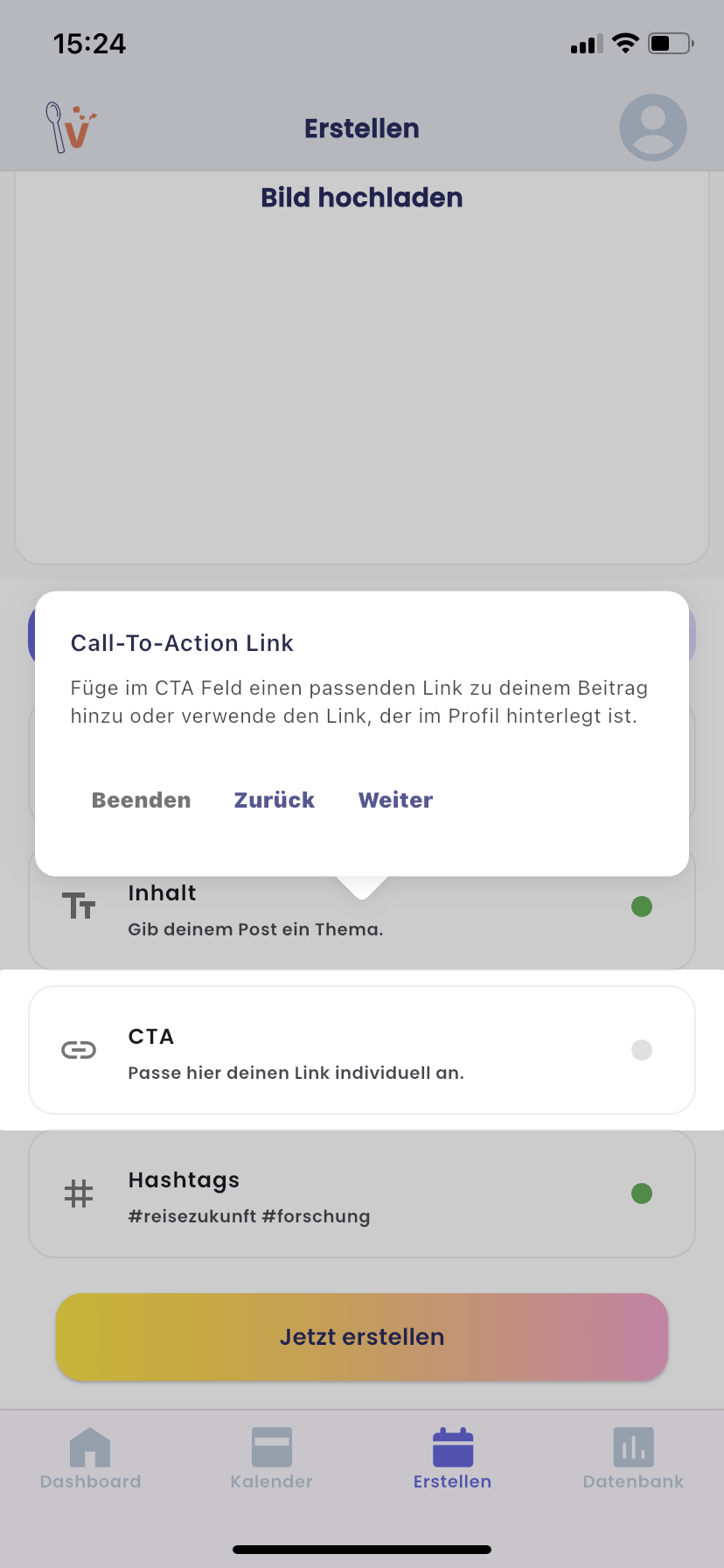Open the CTA link row
The width and height of the screenshot is (724, 1568).
point(362,1050)
